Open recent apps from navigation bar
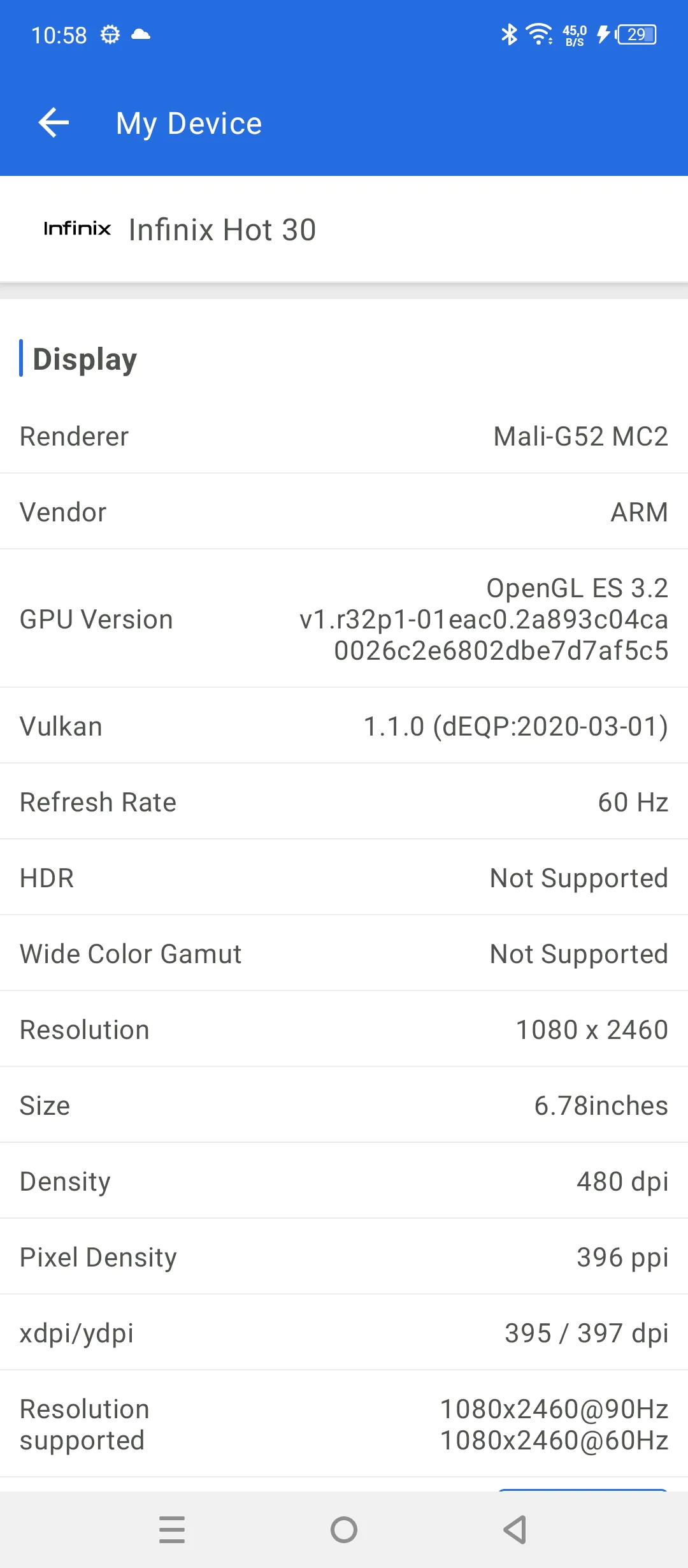 click(x=172, y=1529)
